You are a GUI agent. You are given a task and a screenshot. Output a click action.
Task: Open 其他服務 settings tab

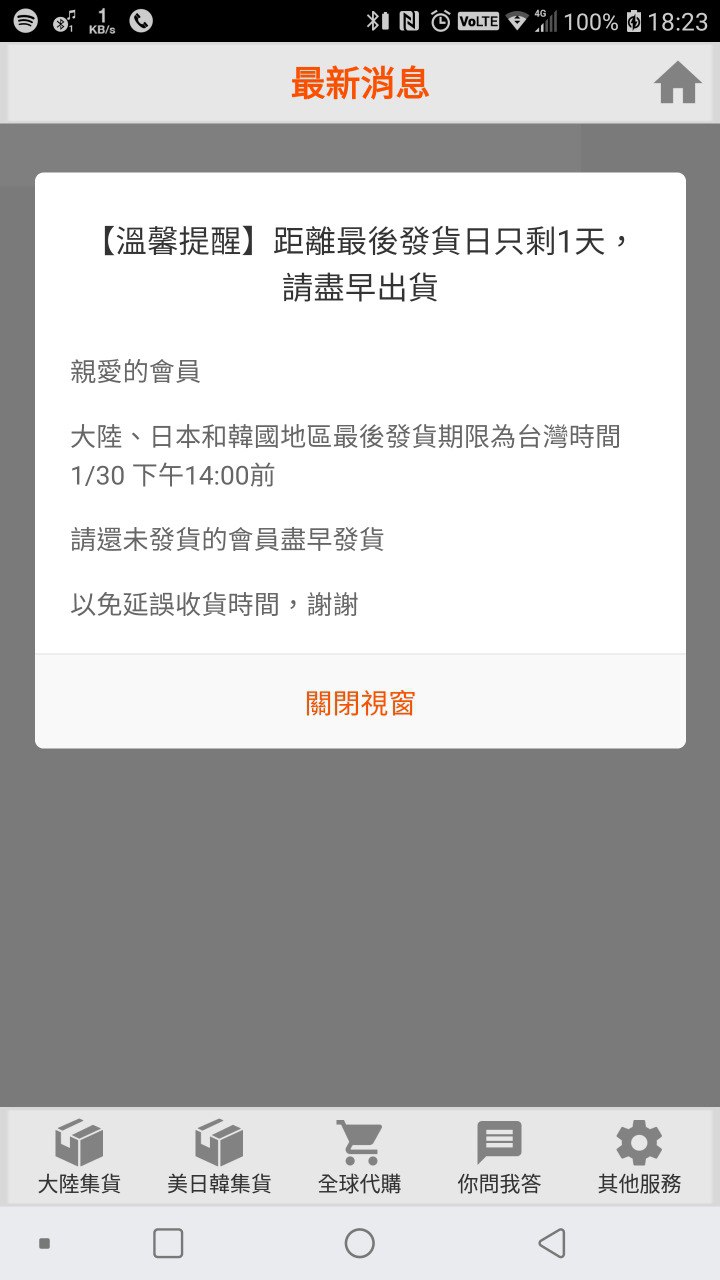point(639,1156)
